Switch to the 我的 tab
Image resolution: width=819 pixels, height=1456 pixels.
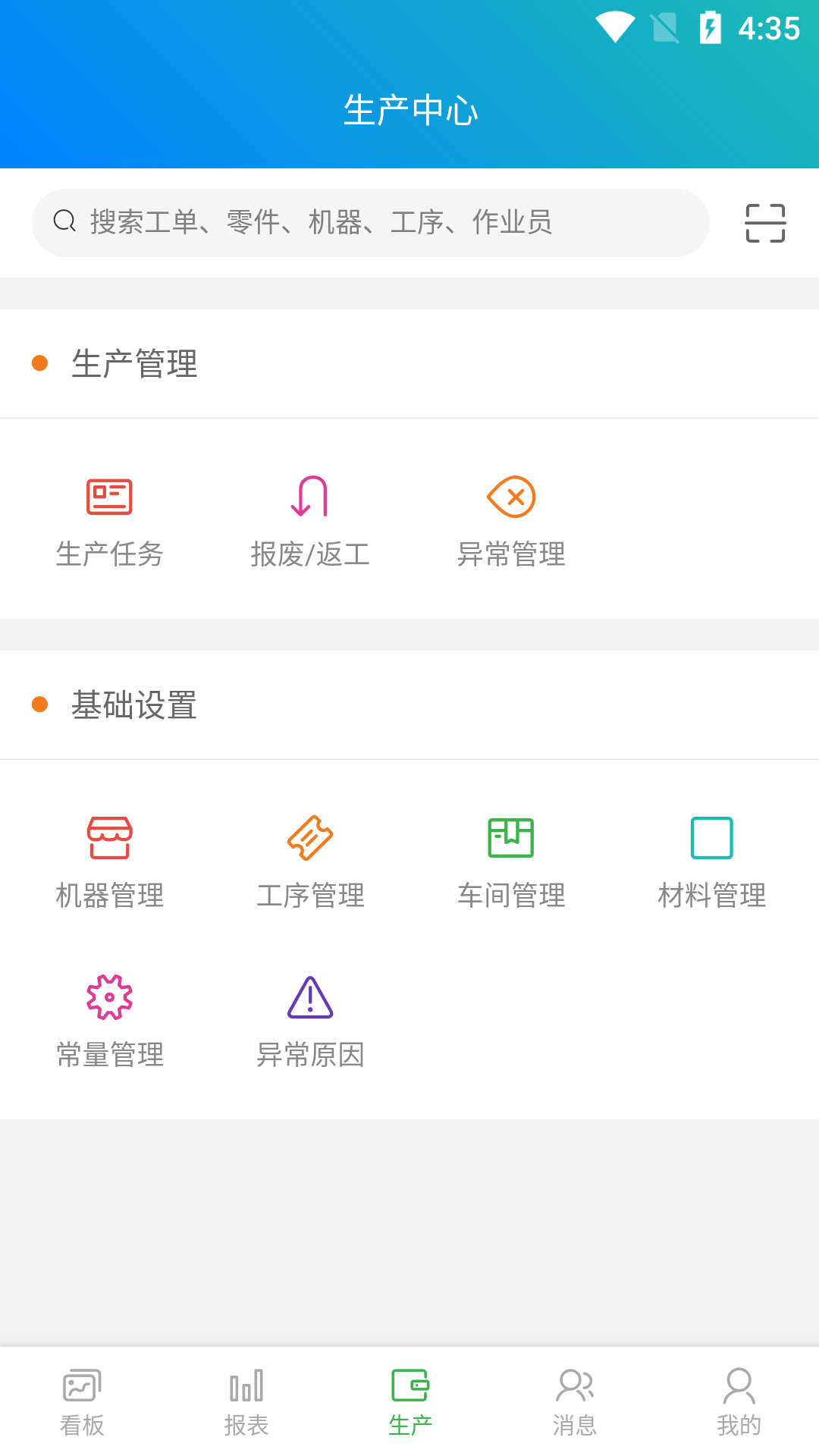pyautogui.click(x=739, y=1402)
